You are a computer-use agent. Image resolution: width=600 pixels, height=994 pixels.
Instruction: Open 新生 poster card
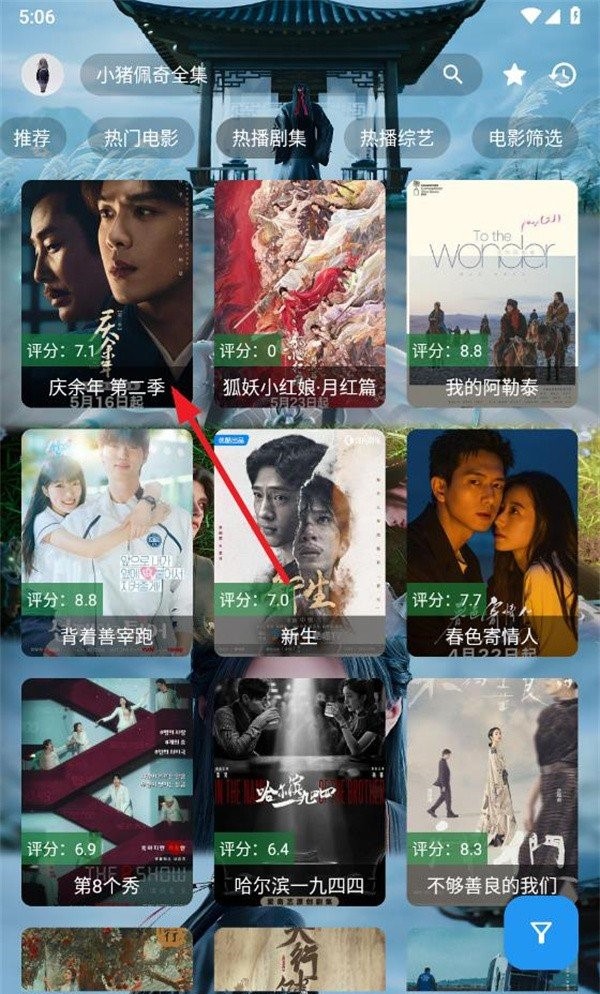click(x=299, y=541)
